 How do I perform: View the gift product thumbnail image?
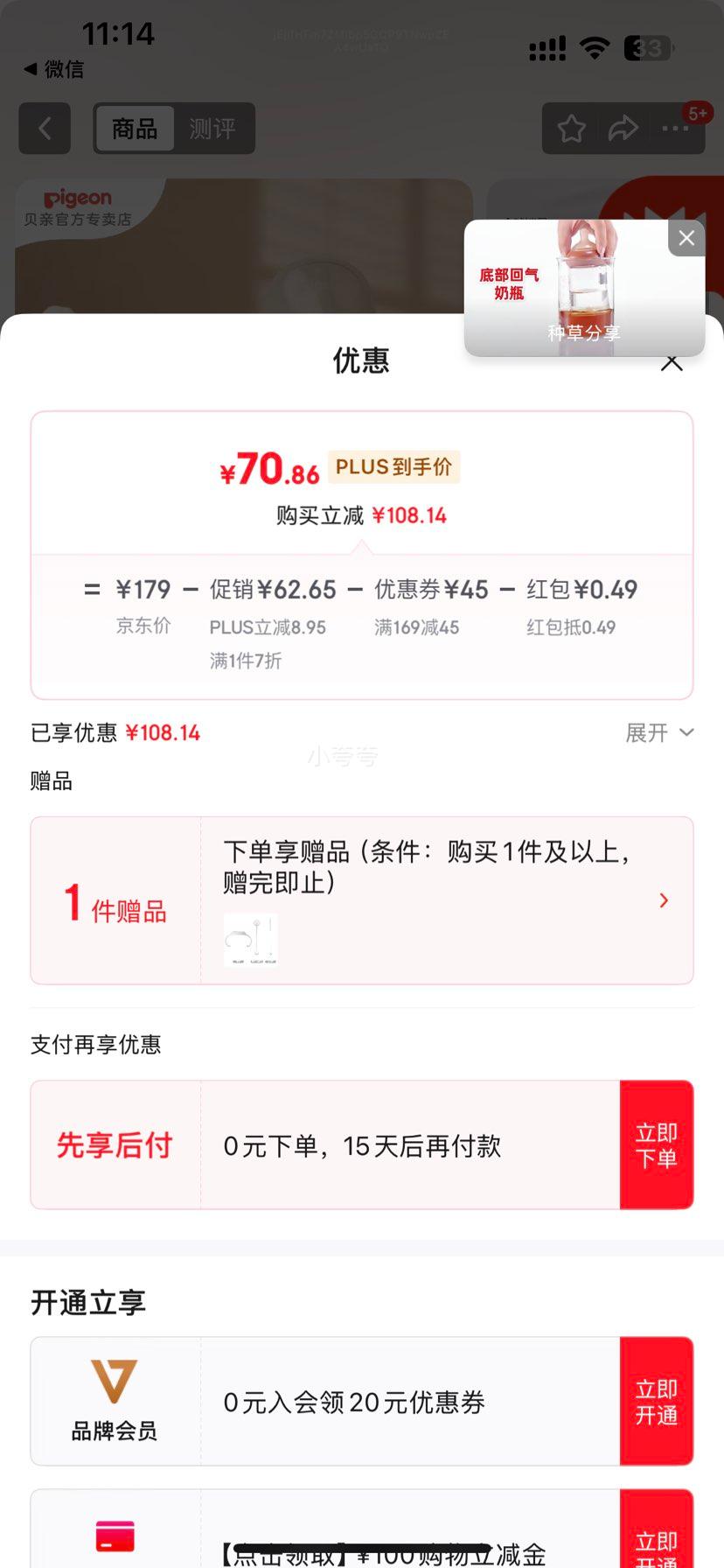click(251, 939)
